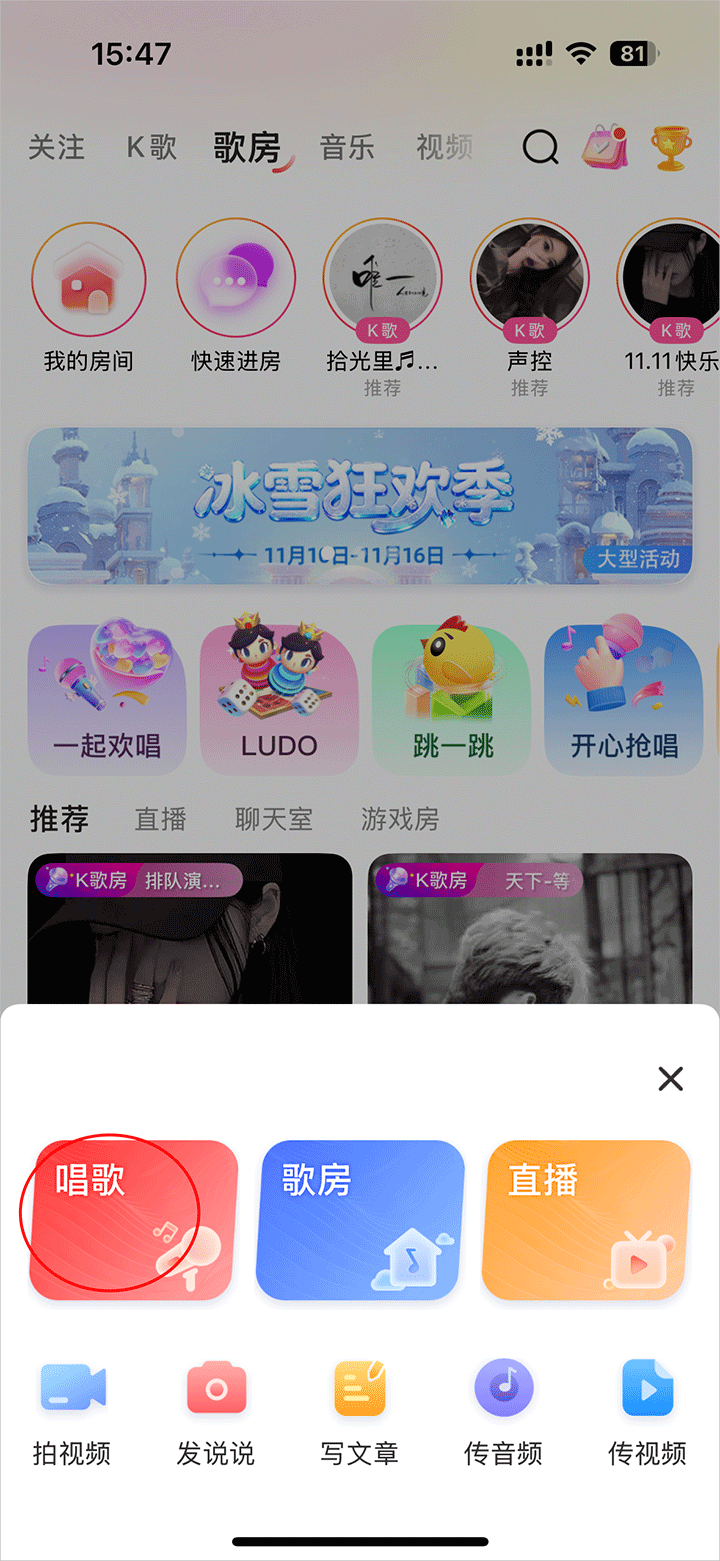Open 写文章 to write an article

click(360, 1412)
